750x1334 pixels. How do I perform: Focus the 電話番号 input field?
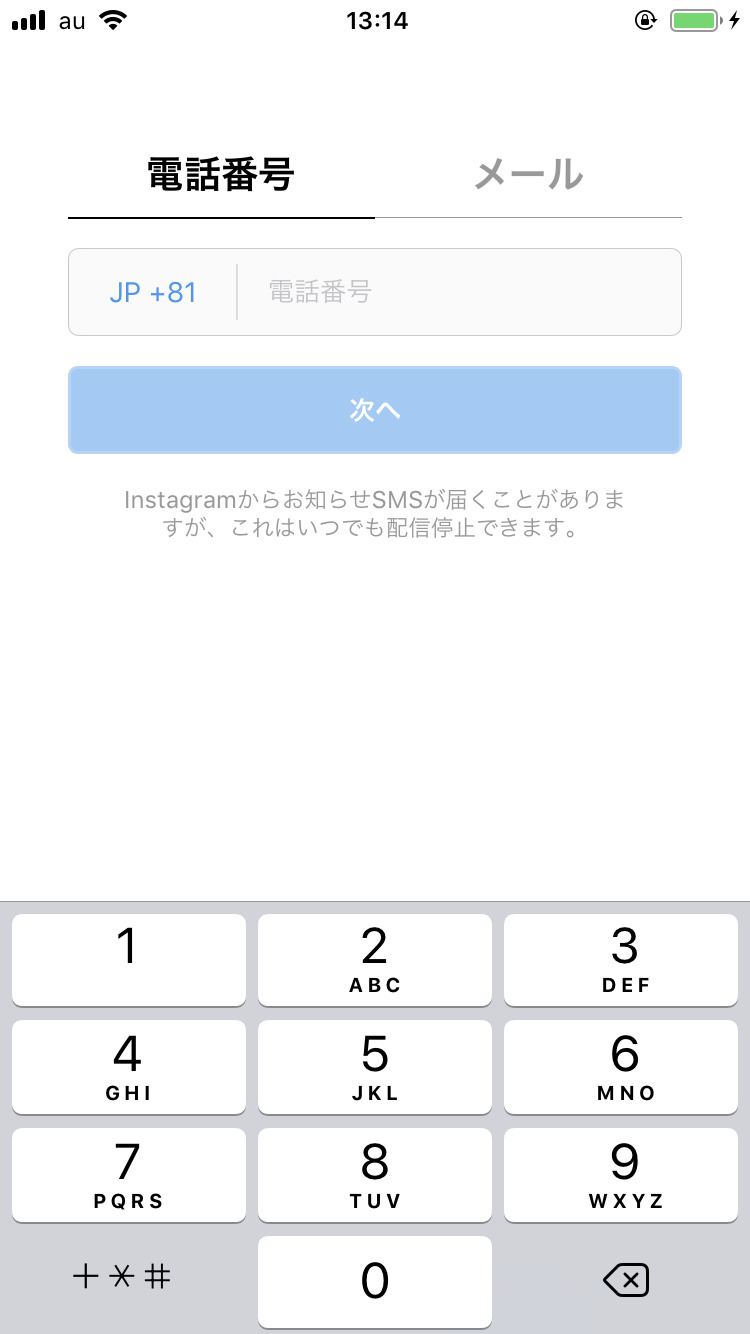click(x=460, y=292)
